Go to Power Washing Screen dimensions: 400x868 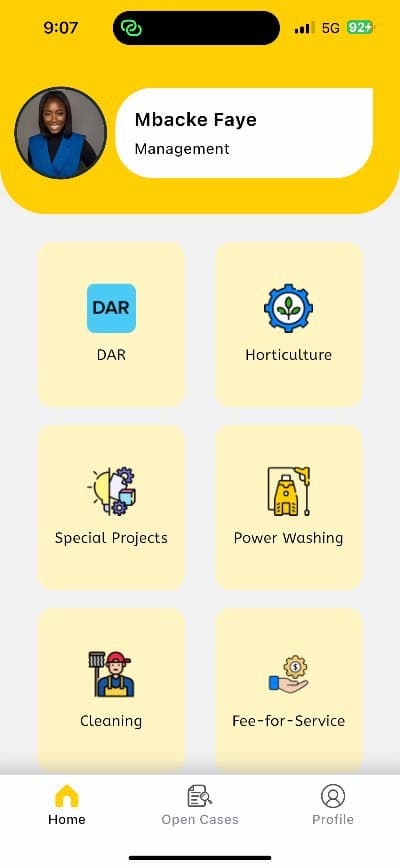tap(288, 507)
